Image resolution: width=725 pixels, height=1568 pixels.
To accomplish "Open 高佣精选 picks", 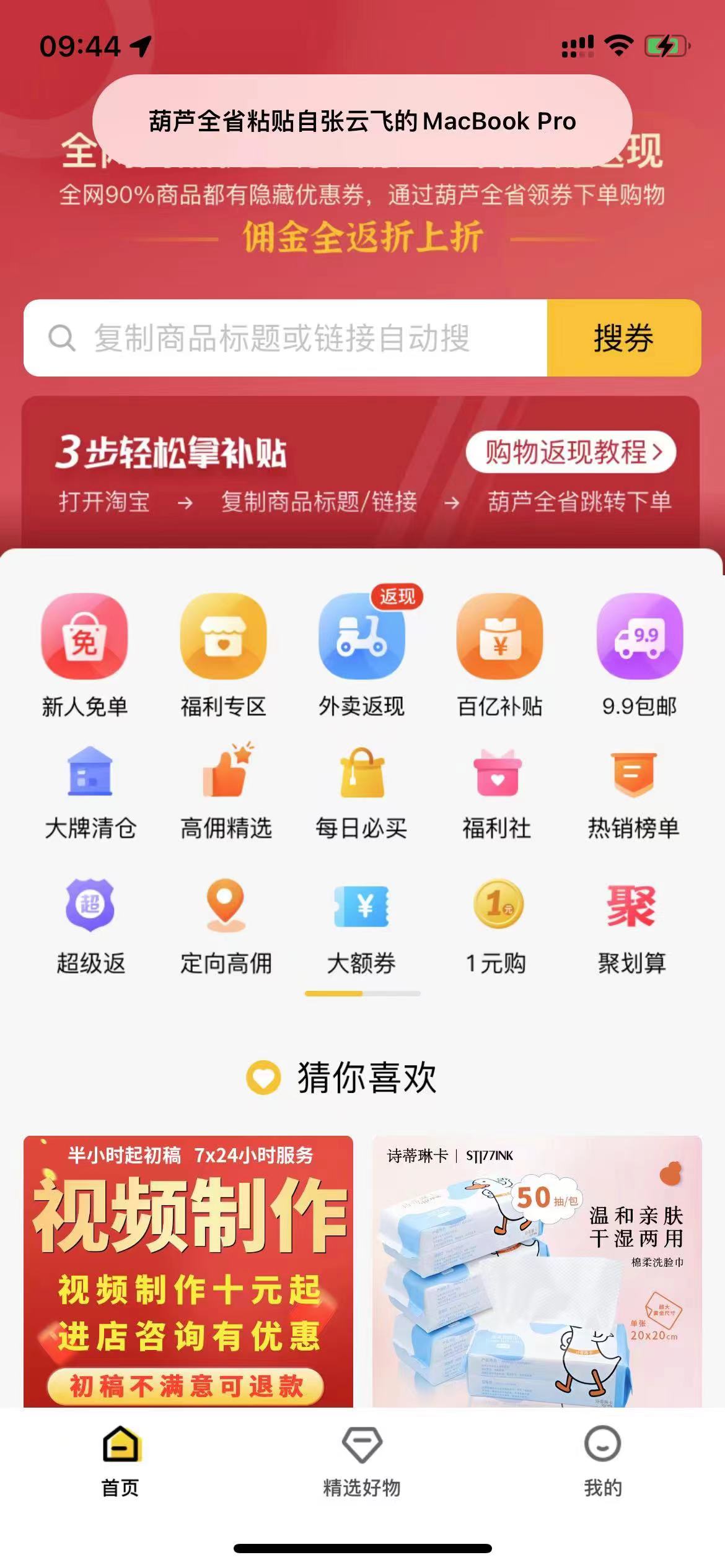I will pos(226,793).
